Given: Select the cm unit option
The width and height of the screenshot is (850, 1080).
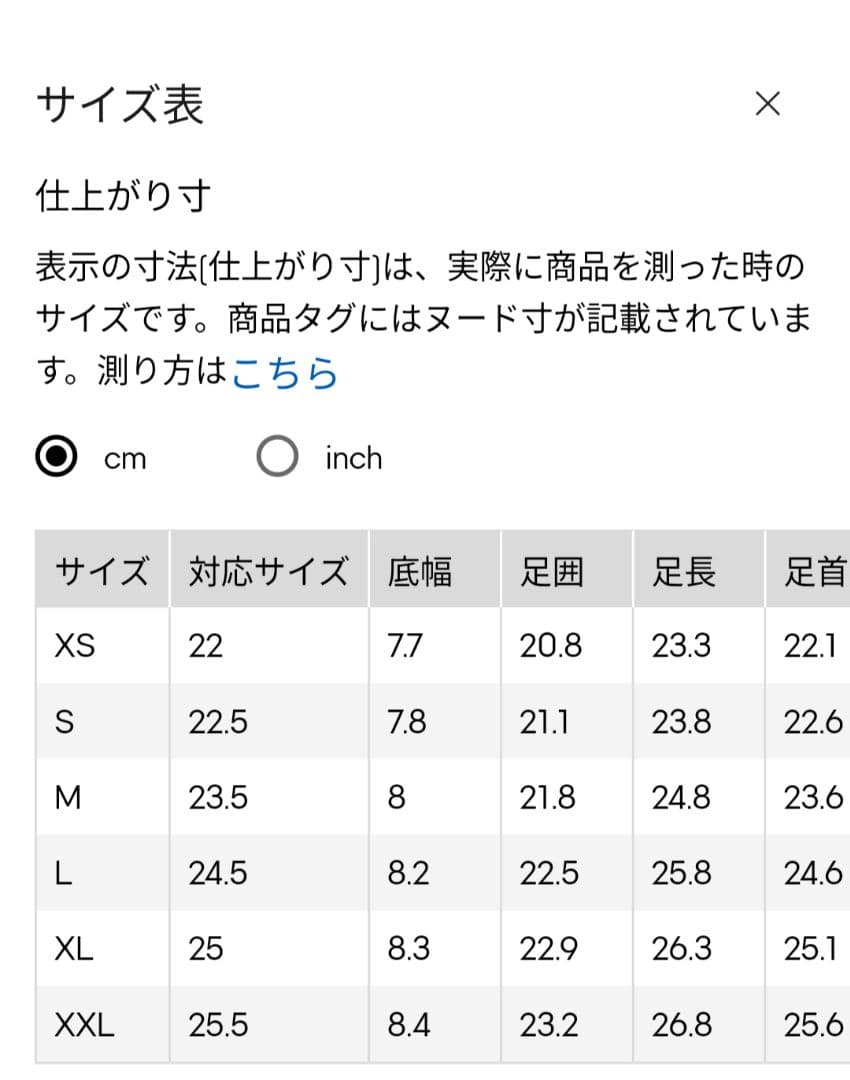Looking at the screenshot, I should (56, 456).
